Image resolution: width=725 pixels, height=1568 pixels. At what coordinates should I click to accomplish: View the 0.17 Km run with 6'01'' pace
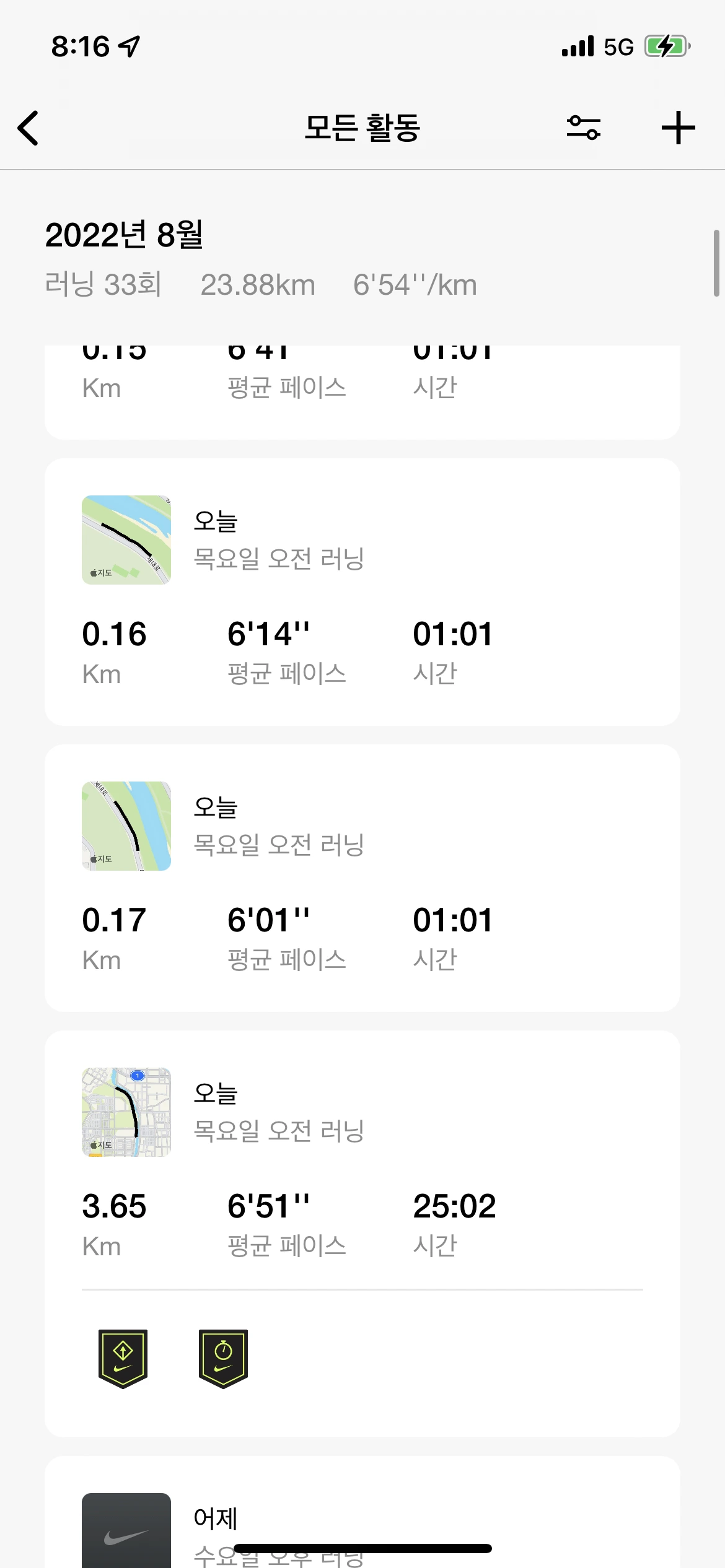(362, 878)
